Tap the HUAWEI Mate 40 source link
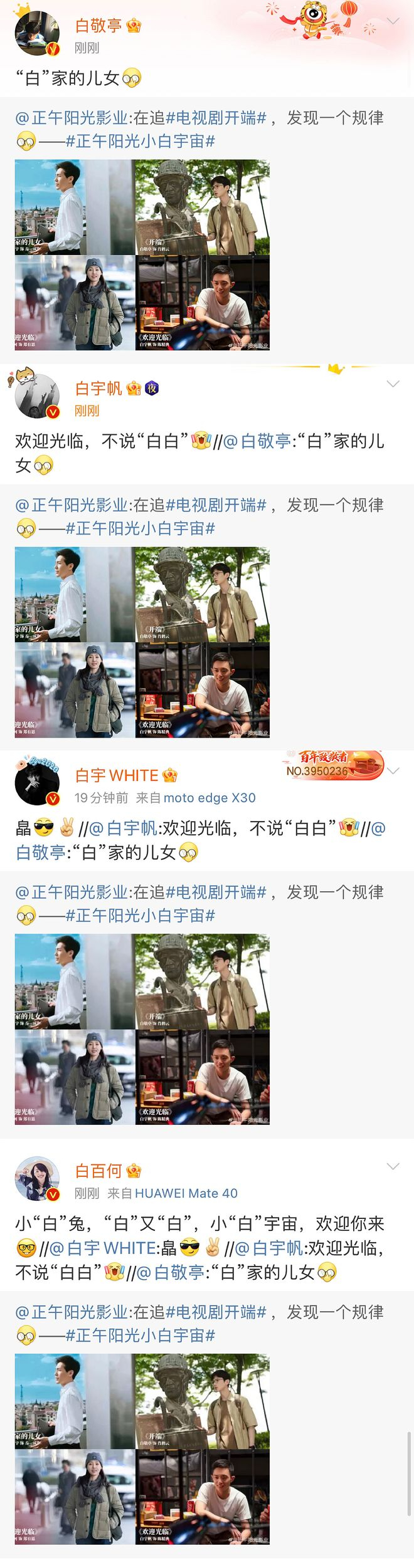This screenshot has height=1568, width=414. coord(186,1193)
